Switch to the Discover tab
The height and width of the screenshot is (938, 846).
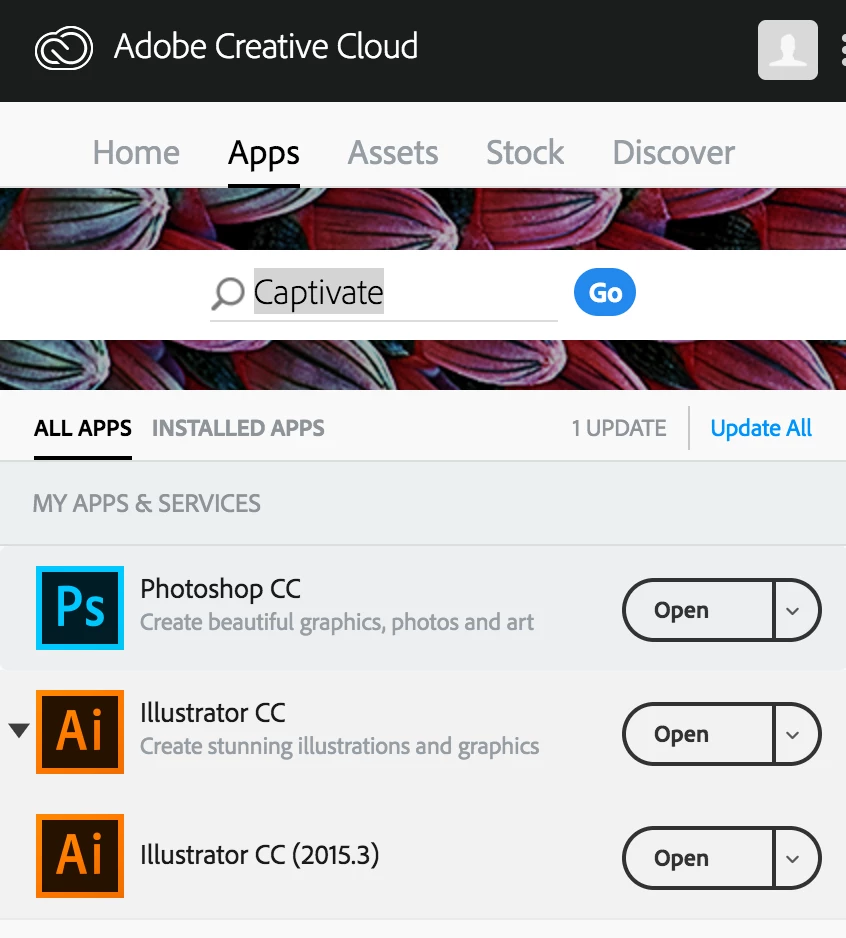[673, 153]
